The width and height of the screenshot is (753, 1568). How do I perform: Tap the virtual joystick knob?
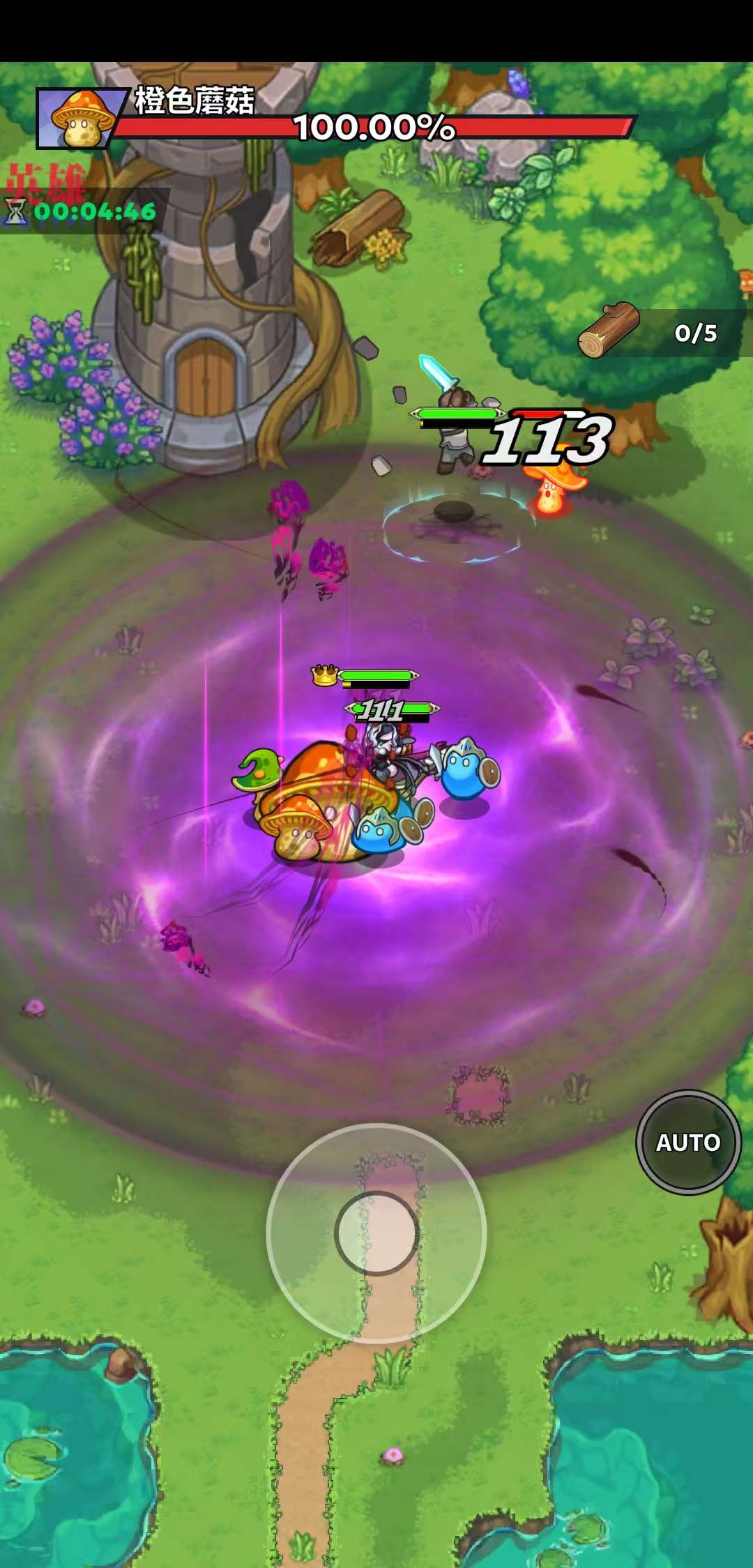click(x=376, y=1232)
